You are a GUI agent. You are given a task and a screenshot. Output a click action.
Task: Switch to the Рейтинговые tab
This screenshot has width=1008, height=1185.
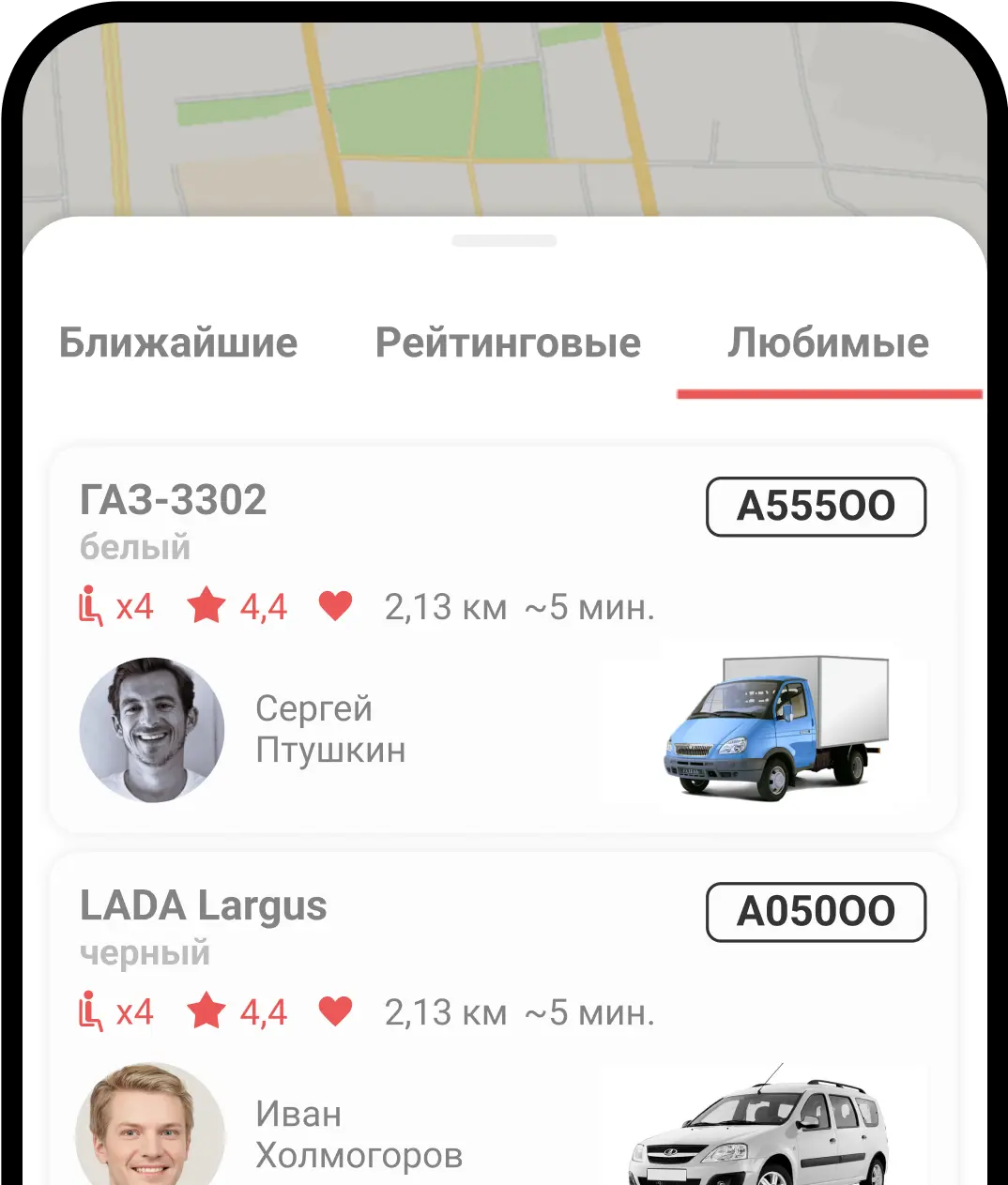click(508, 343)
